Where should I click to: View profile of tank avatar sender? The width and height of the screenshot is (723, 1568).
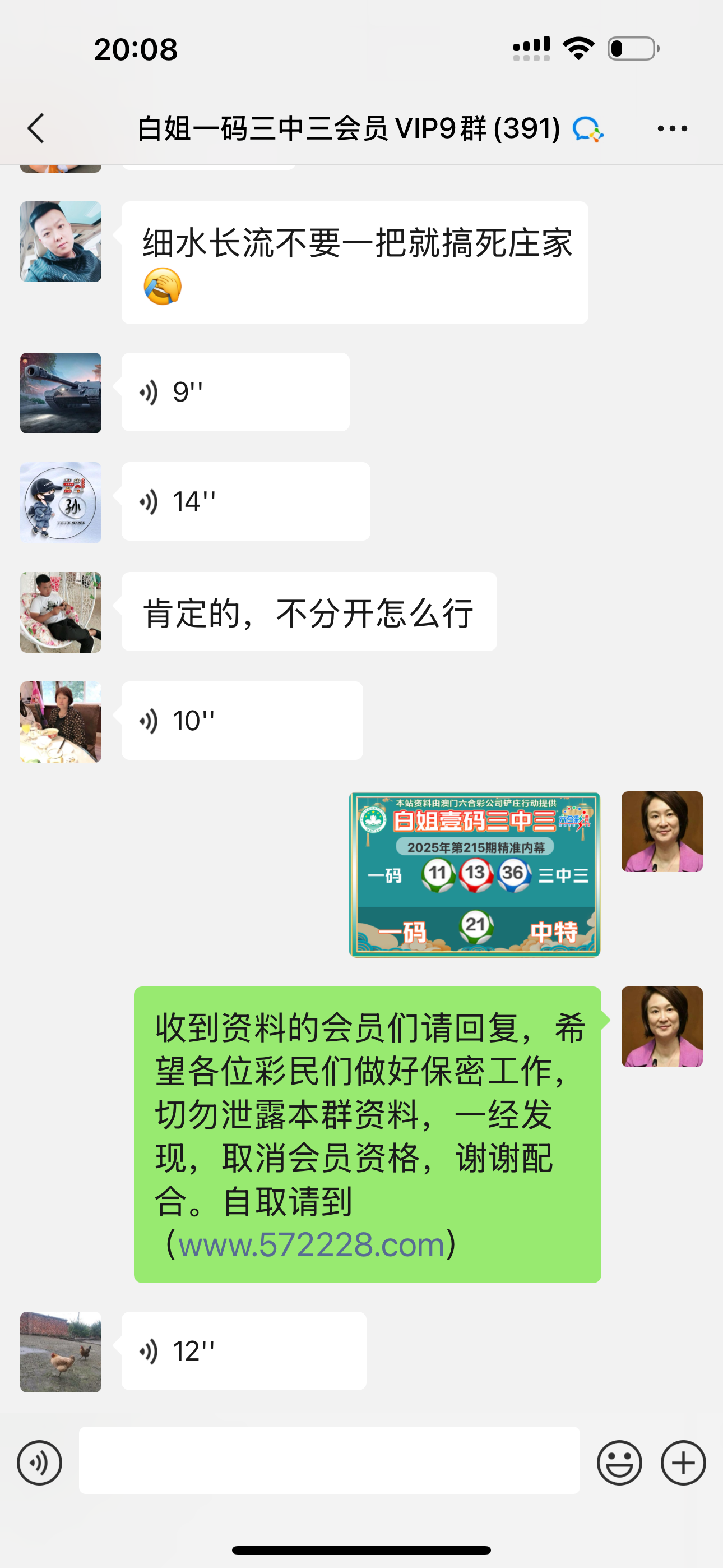[x=61, y=393]
